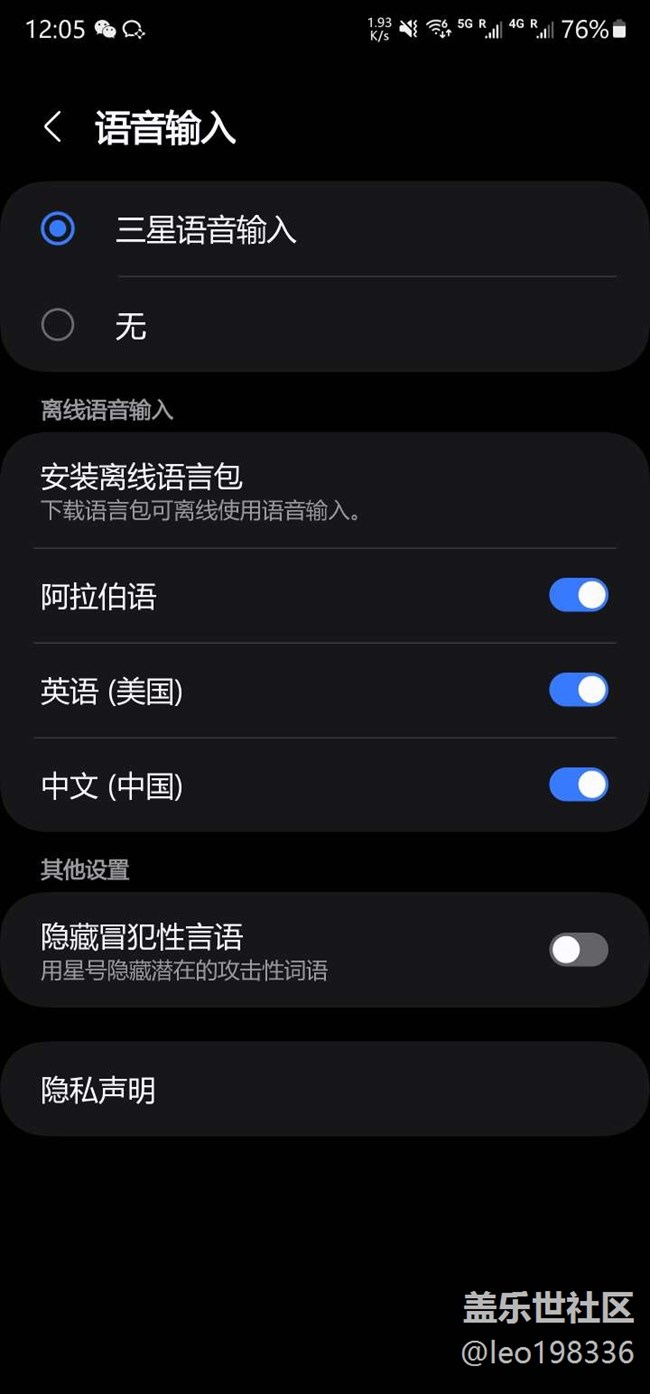Screen dimensions: 650x1394
Task: Open 安装离线语言包
Action: click(x=325, y=491)
